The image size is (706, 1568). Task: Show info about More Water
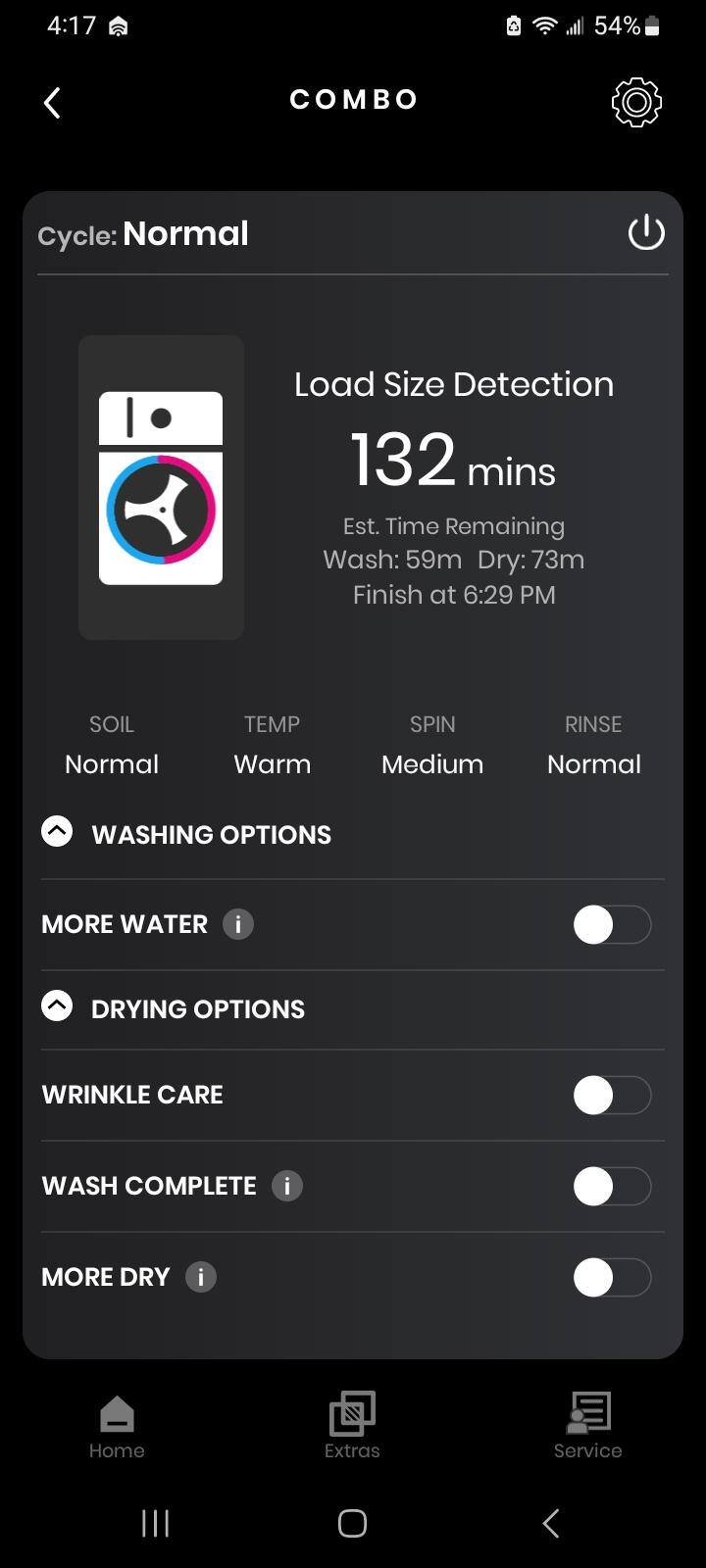click(238, 924)
